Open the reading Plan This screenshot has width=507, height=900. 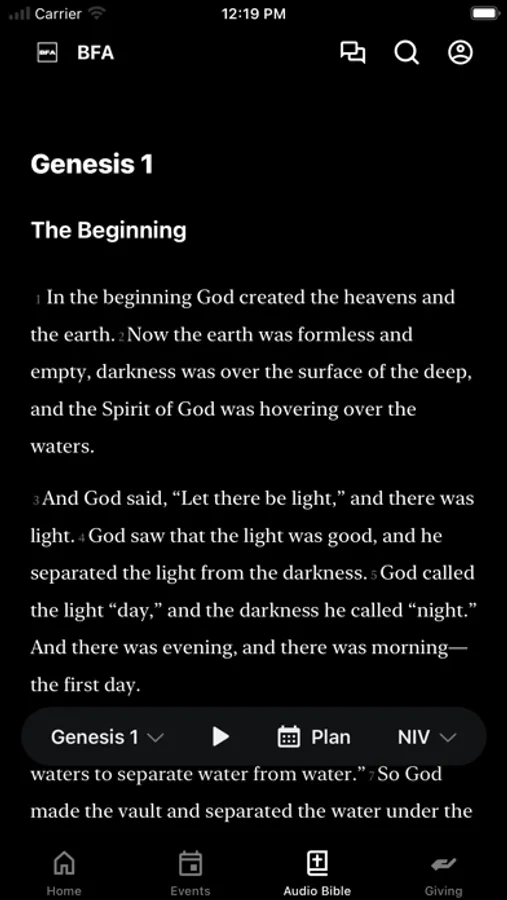314,737
